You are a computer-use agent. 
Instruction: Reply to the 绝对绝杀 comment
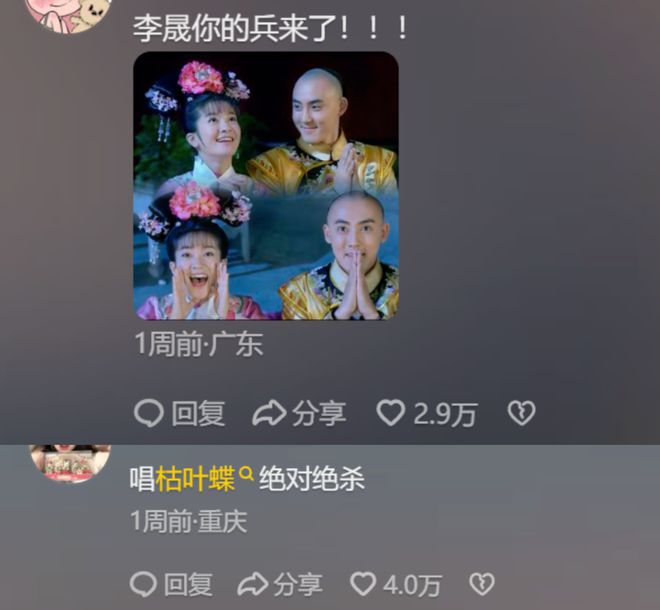click(x=173, y=584)
